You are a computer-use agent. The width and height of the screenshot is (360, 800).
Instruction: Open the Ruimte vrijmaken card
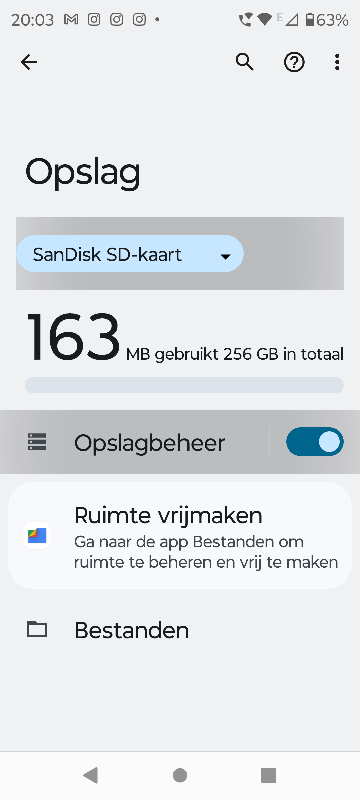180,536
